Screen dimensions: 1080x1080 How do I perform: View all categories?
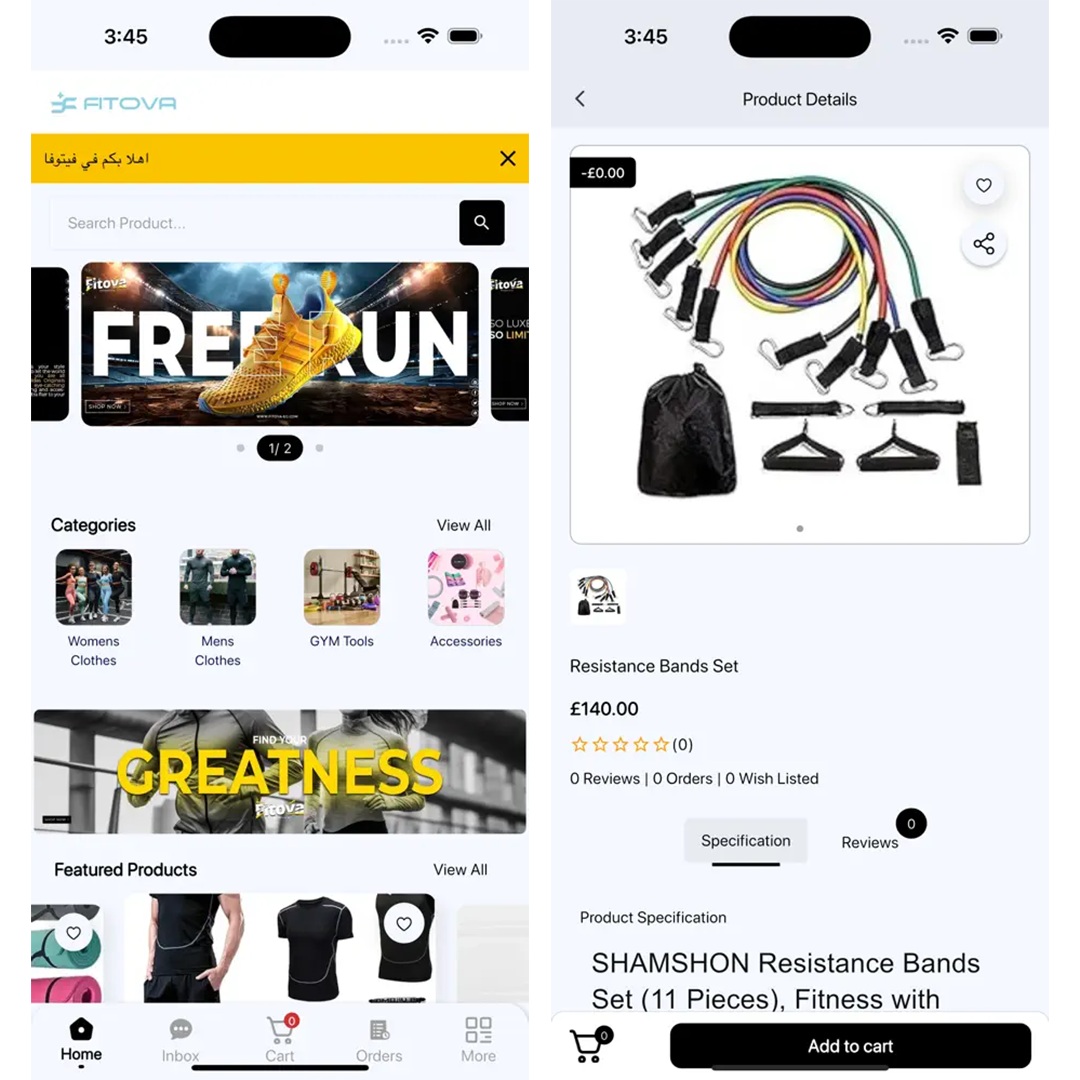click(x=463, y=525)
